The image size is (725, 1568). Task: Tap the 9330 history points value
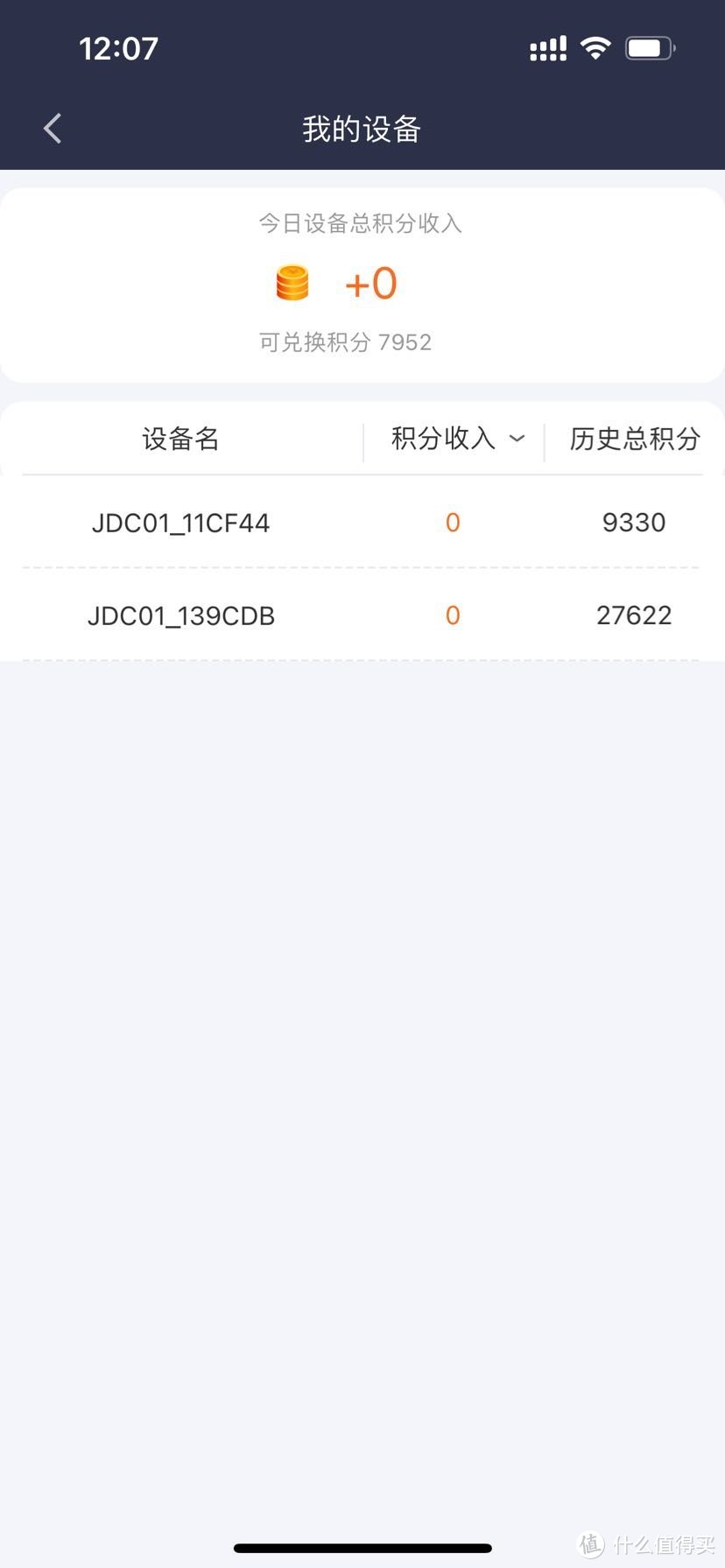point(634,523)
